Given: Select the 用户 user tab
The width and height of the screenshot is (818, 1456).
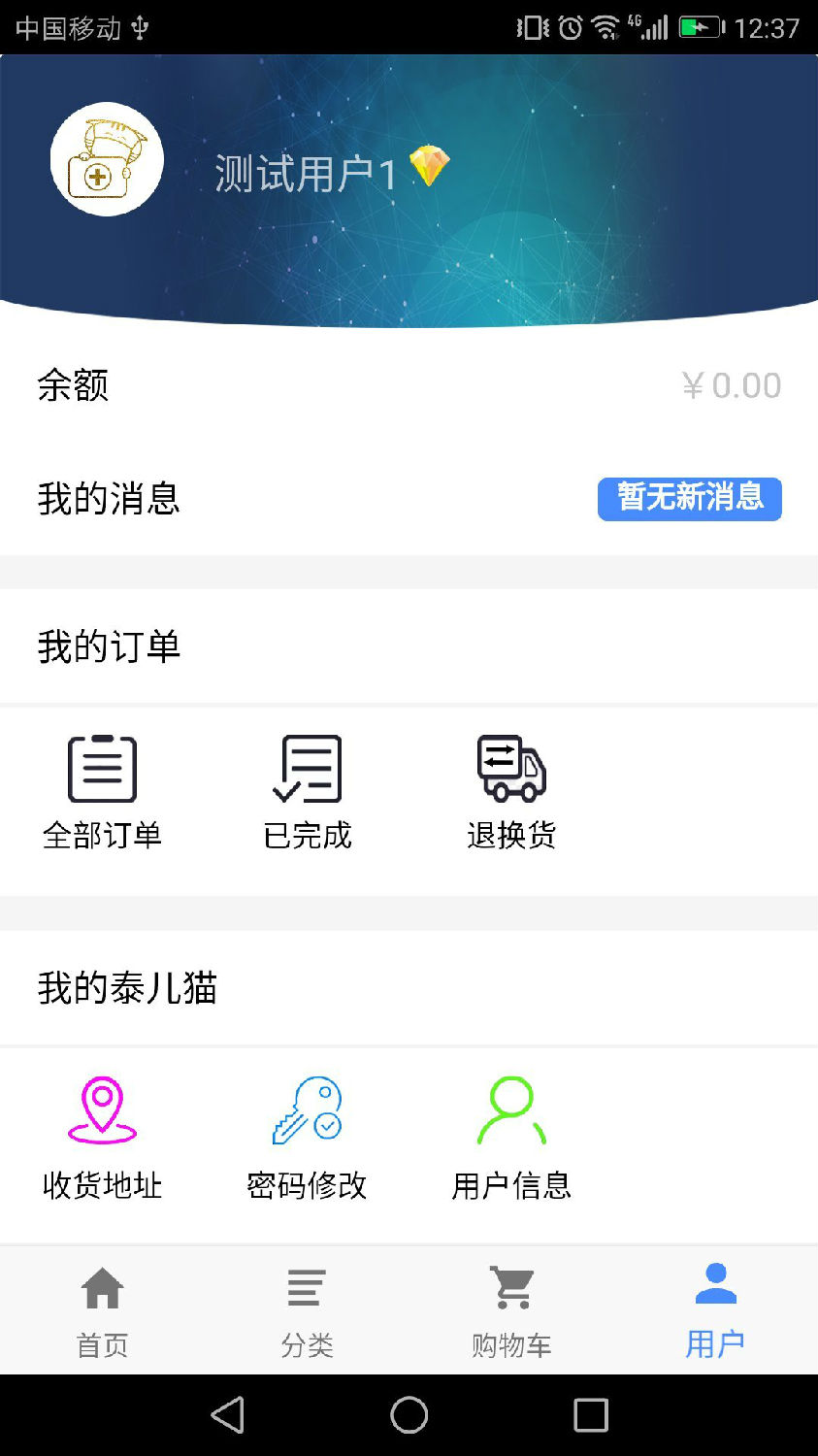Looking at the screenshot, I should pos(715,1310).
